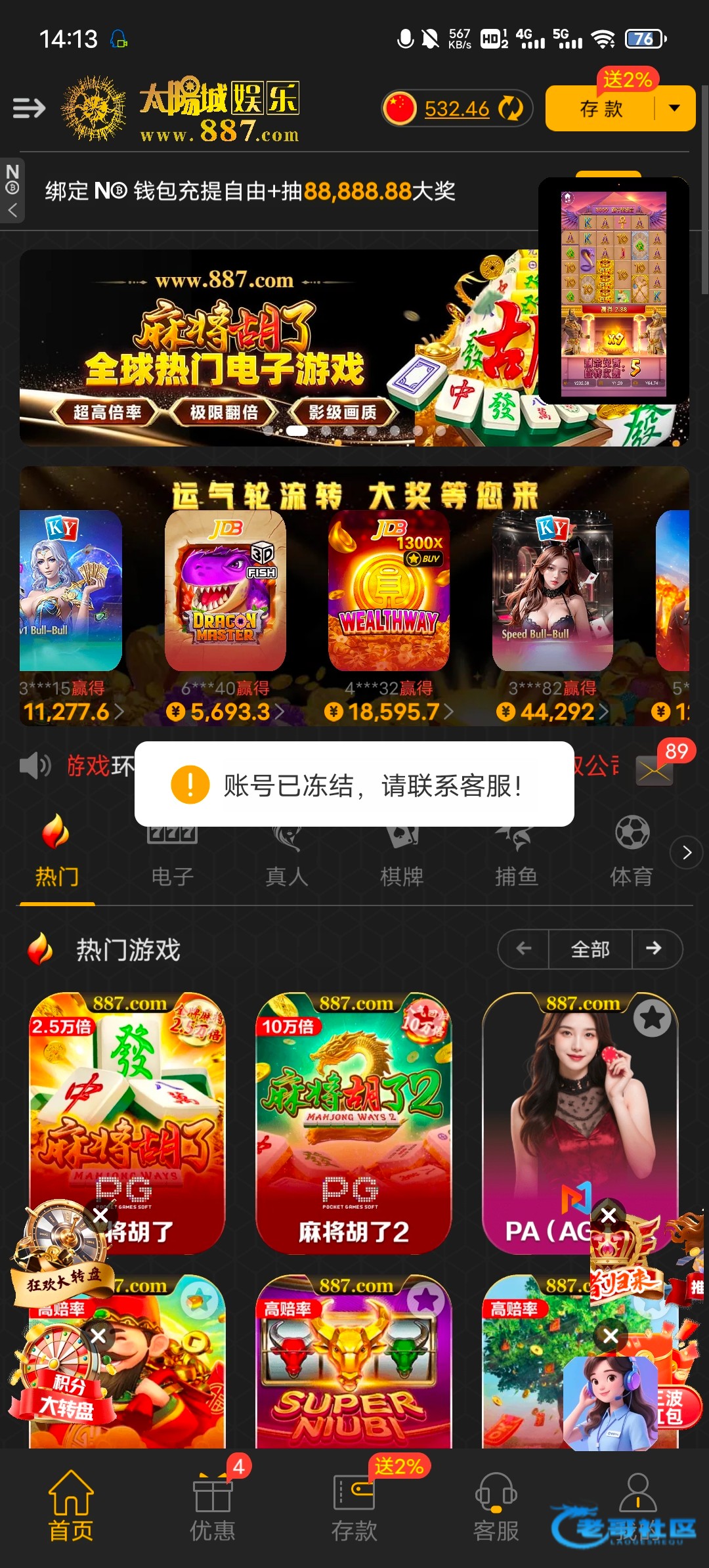Go to next page of hot games
This screenshot has height=1568, width=709.
655,949
